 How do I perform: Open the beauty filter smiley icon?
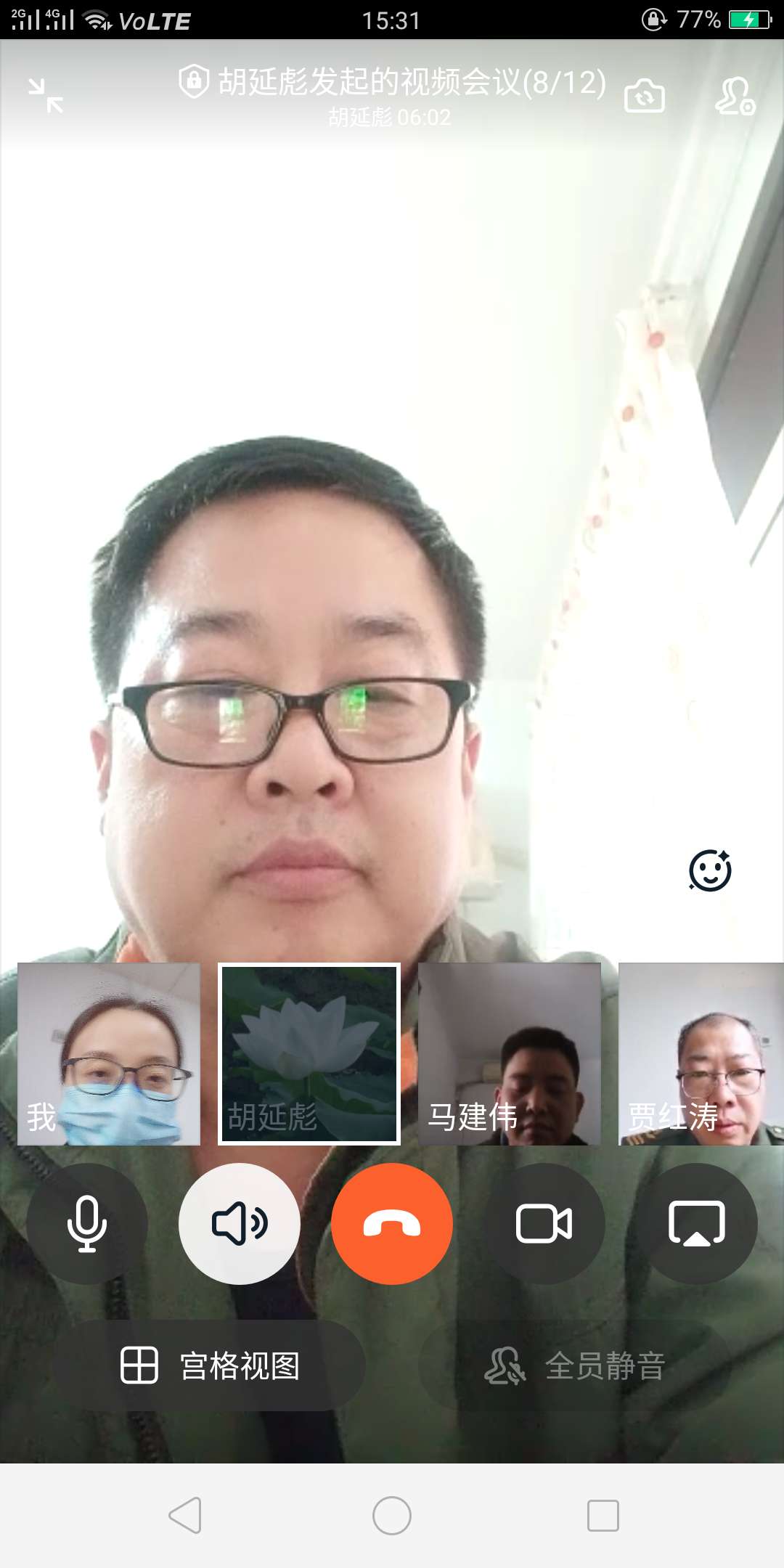(x=709, y=870)
